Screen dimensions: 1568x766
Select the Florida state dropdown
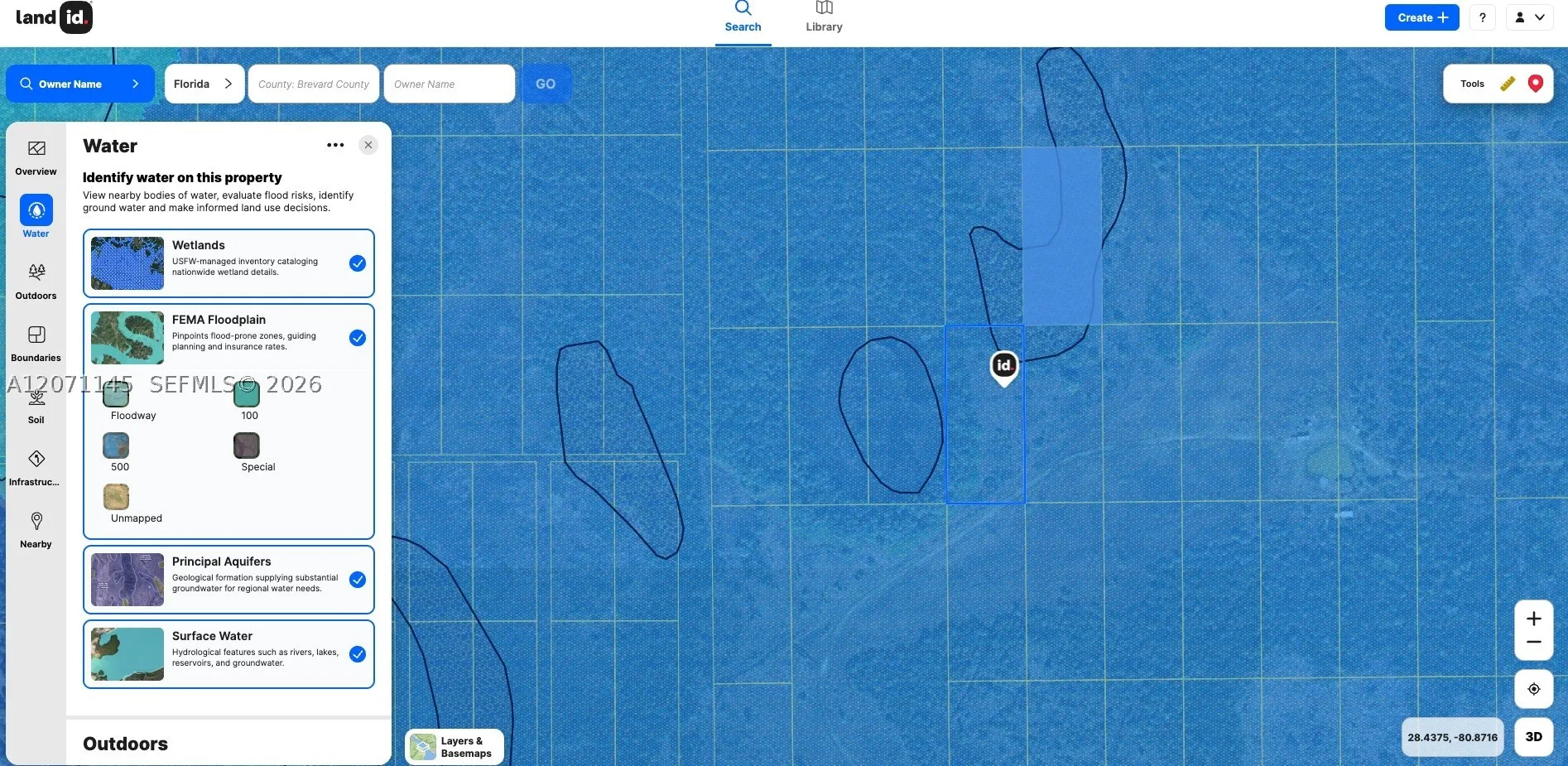point(204,84)
